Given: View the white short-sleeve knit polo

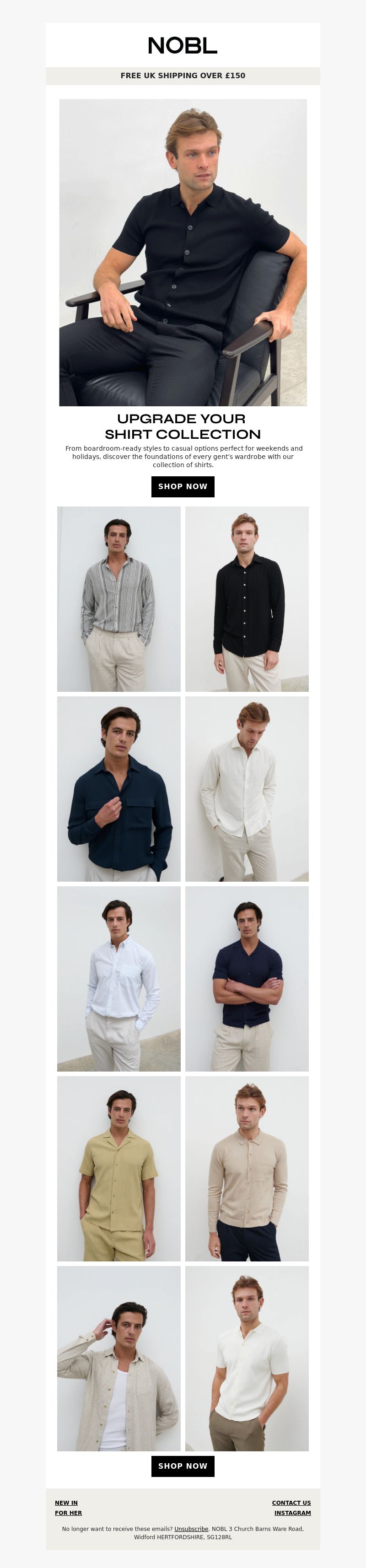Looking at the screenshot, I should (x=247, y=1358).
